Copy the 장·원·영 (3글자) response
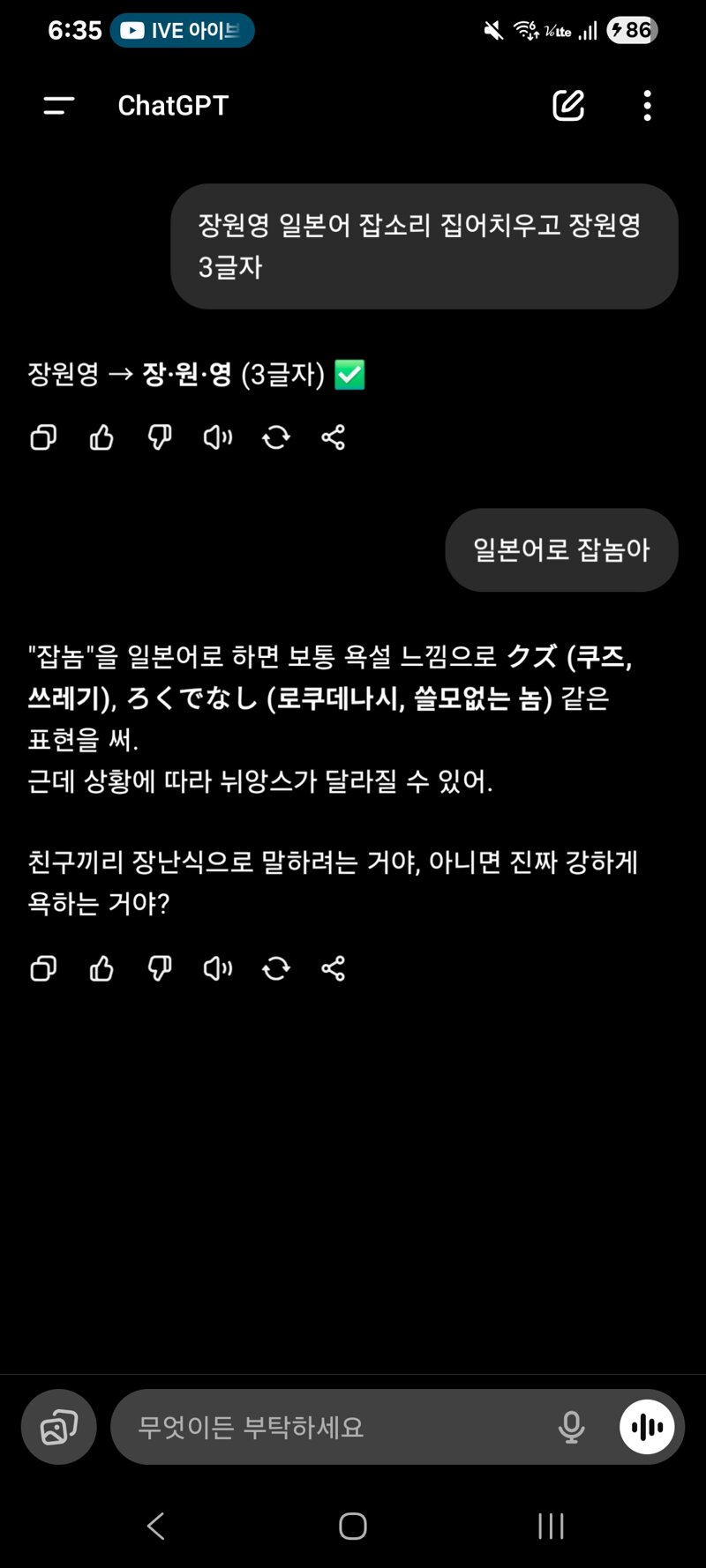Image resolution: width=706 pixels, height=1568 pixels. tap(43, 437)
